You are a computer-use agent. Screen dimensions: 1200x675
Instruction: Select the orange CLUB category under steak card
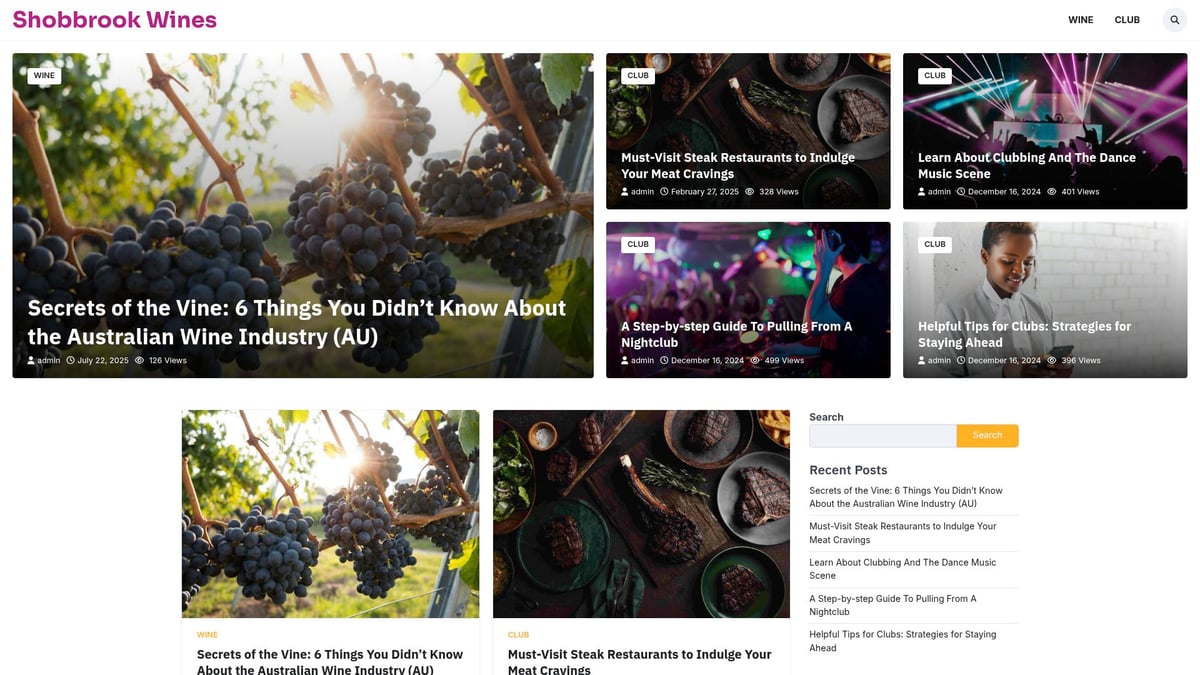[x=518, y=635]
